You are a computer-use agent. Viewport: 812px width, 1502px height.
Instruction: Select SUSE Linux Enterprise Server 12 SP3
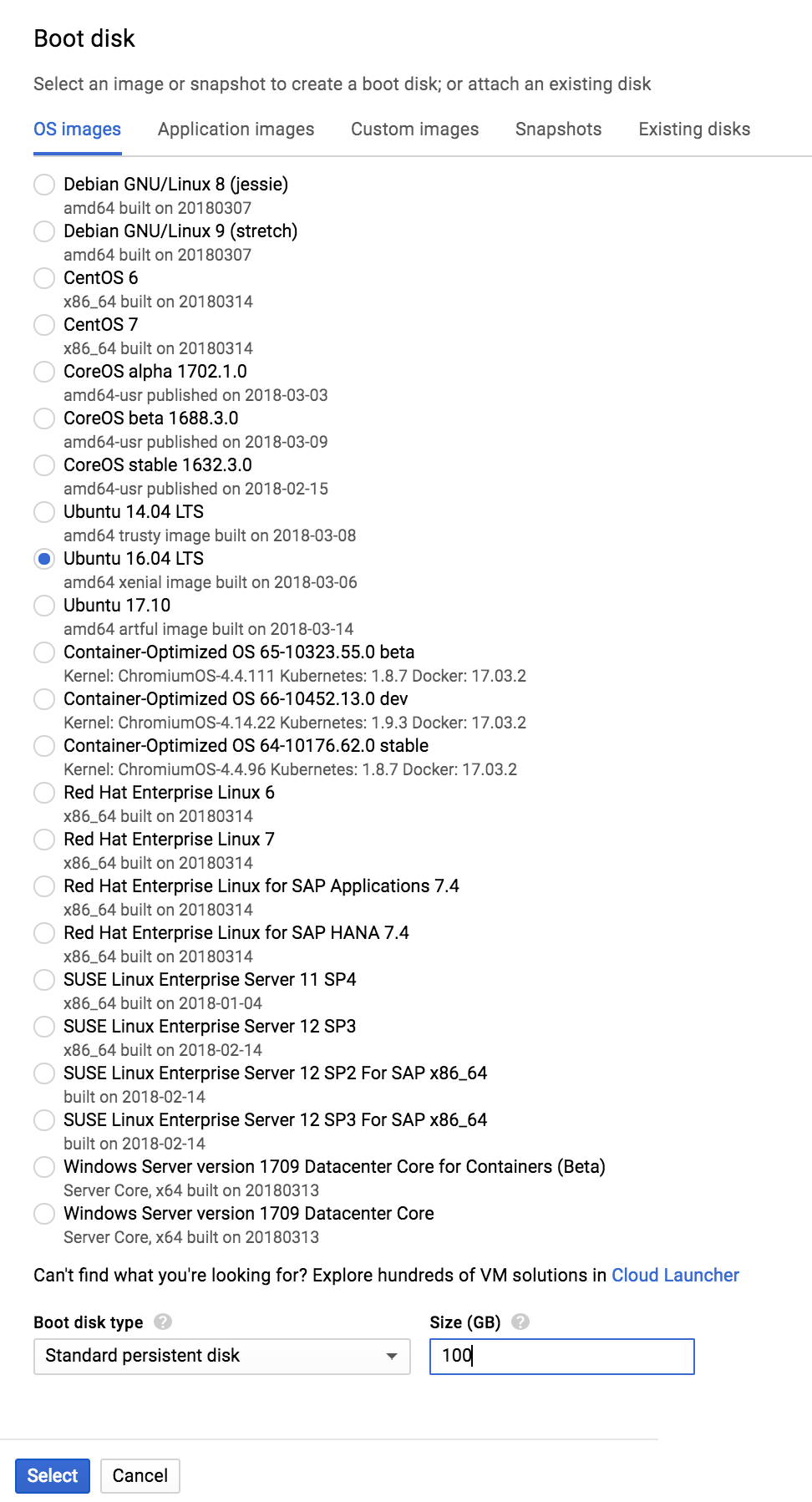[x=44, y=1027]
